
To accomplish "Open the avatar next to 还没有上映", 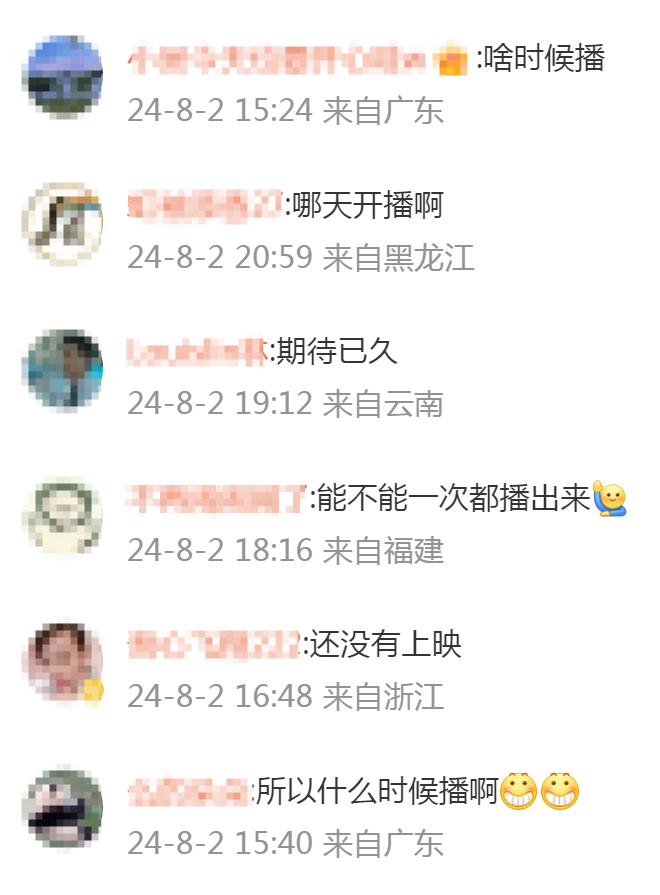I will [x=62, y=661].
